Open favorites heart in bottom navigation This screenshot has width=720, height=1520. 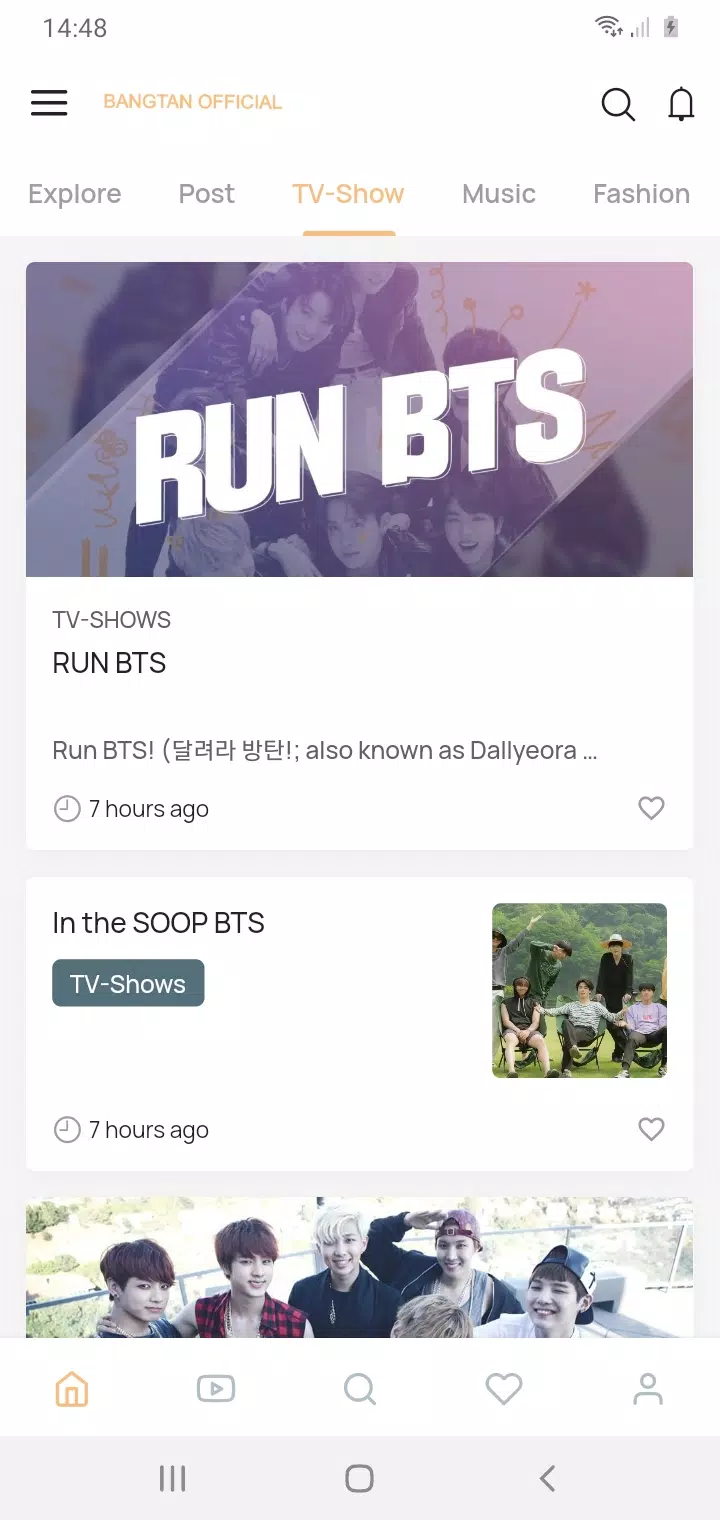coord(504,1389)
